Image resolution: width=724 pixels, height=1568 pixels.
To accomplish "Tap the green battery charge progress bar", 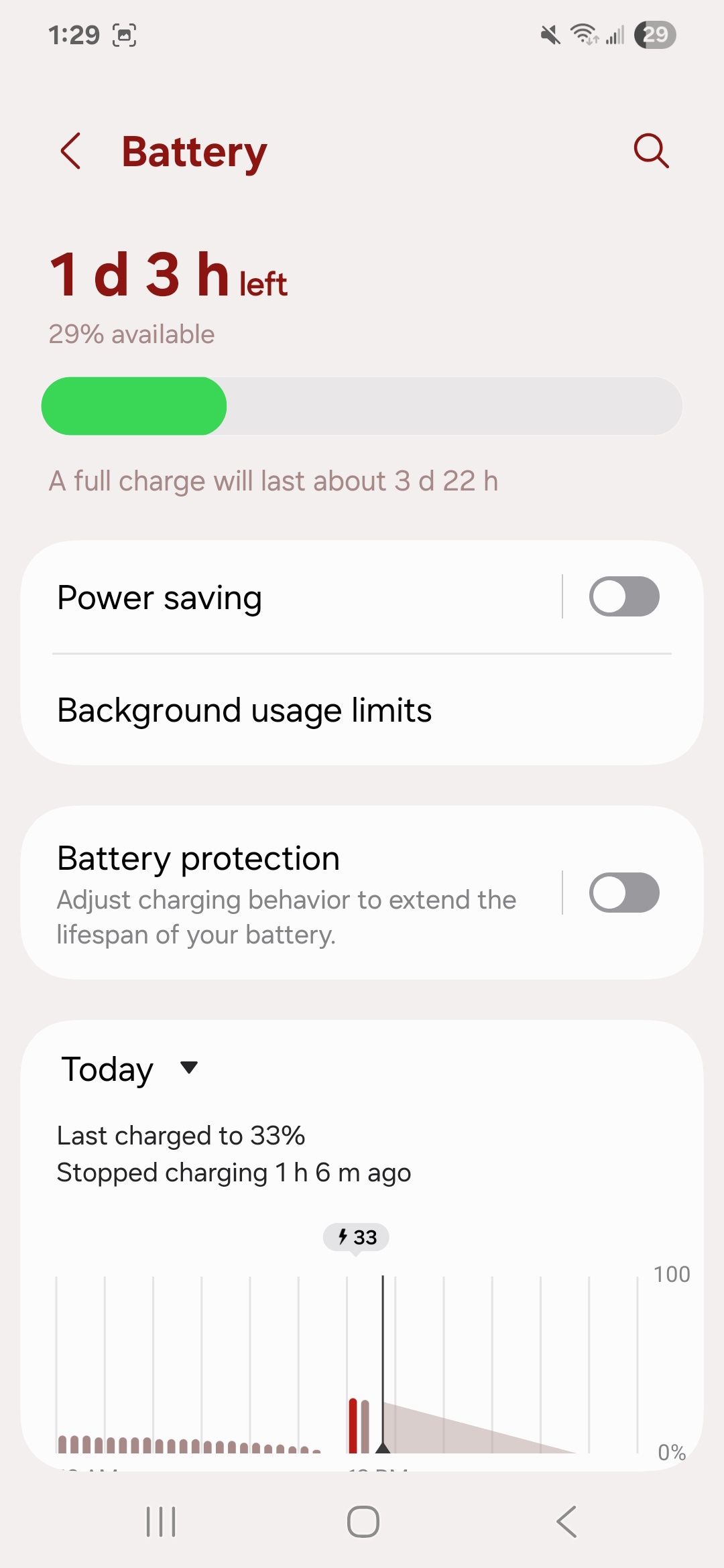I will [134, 406].
